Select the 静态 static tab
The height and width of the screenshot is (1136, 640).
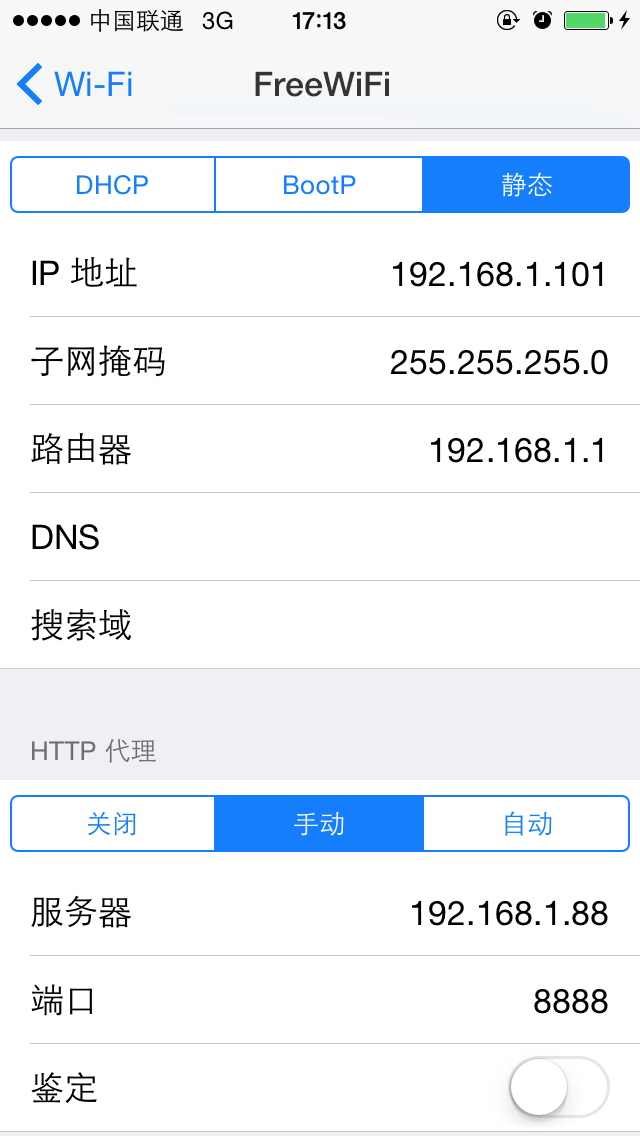526,185
